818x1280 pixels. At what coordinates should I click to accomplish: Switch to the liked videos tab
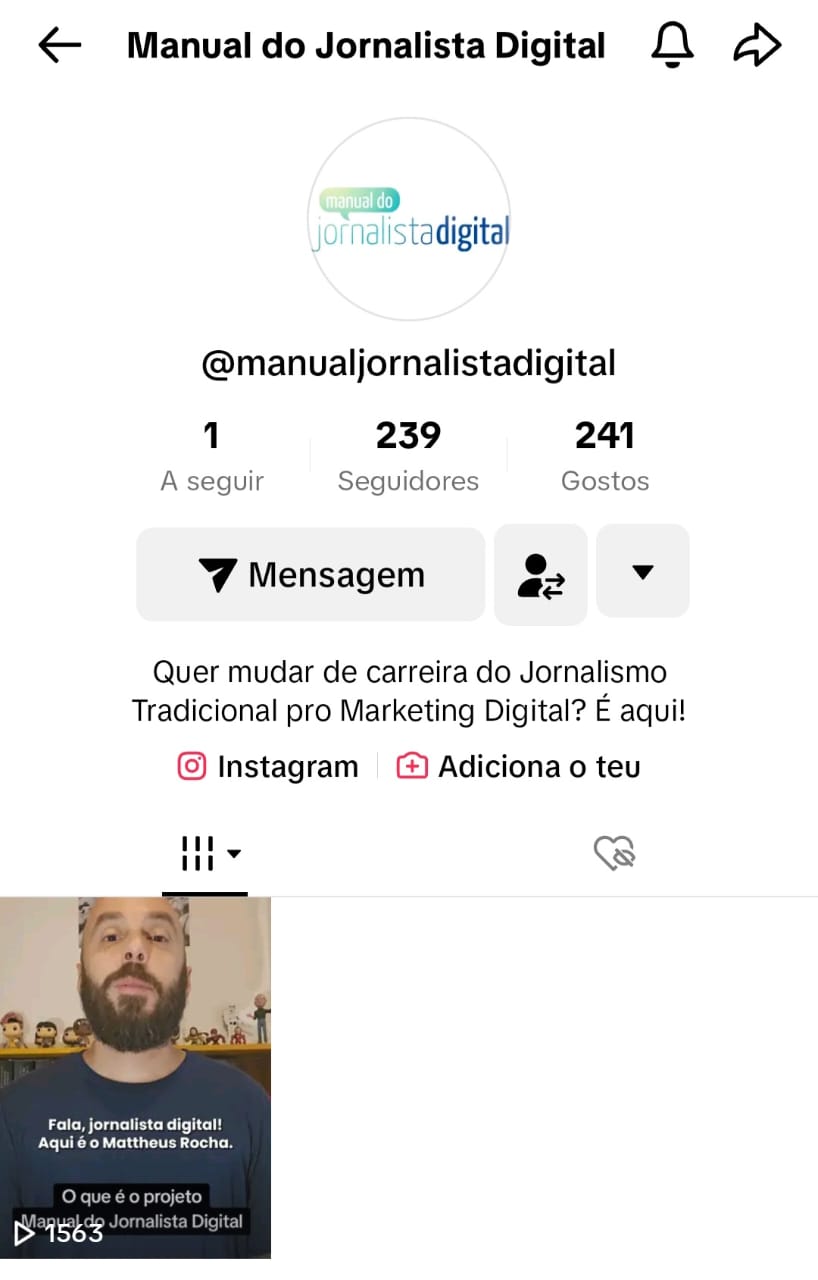point(614,854)
